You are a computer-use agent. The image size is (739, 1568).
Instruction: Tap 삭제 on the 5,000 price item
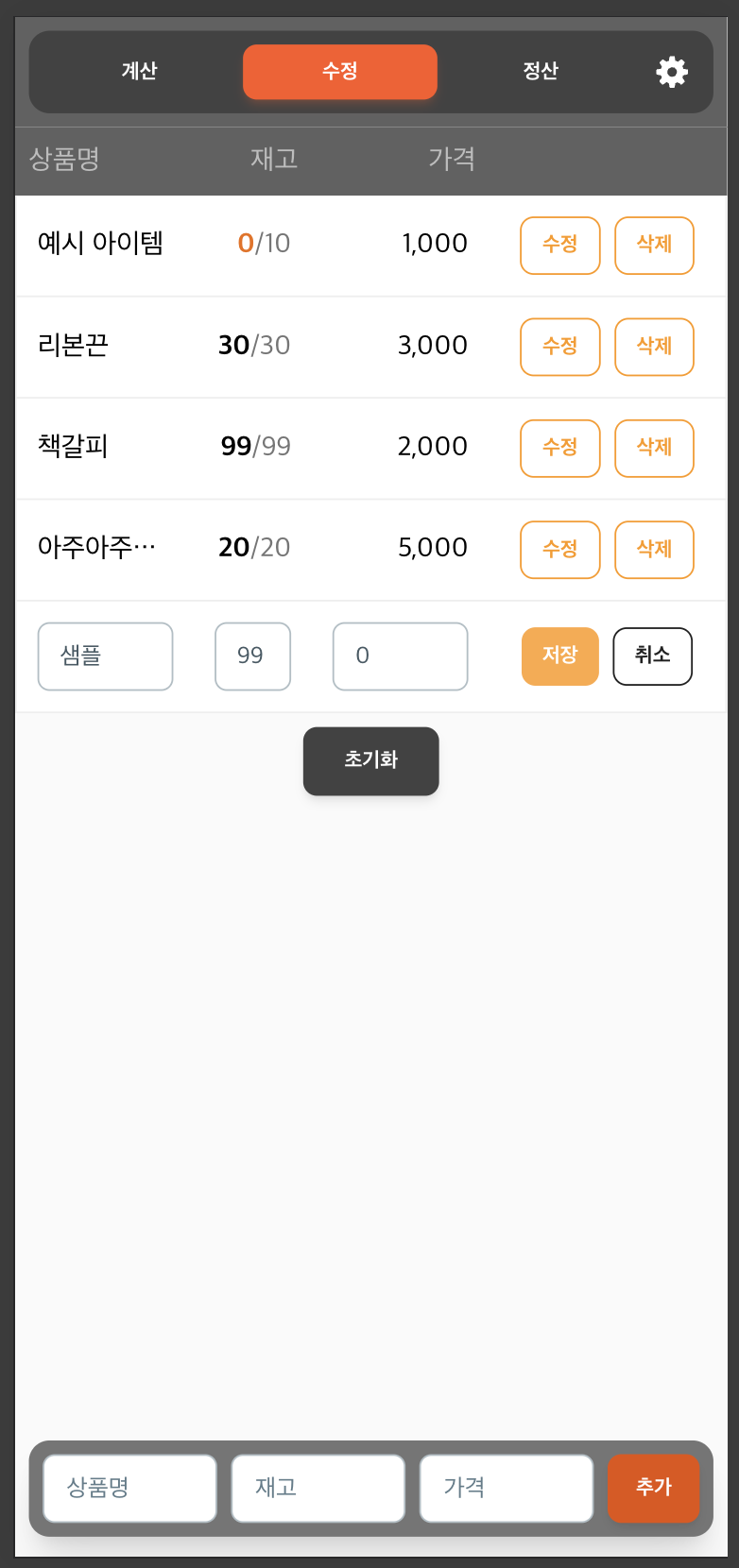(654, 550)
